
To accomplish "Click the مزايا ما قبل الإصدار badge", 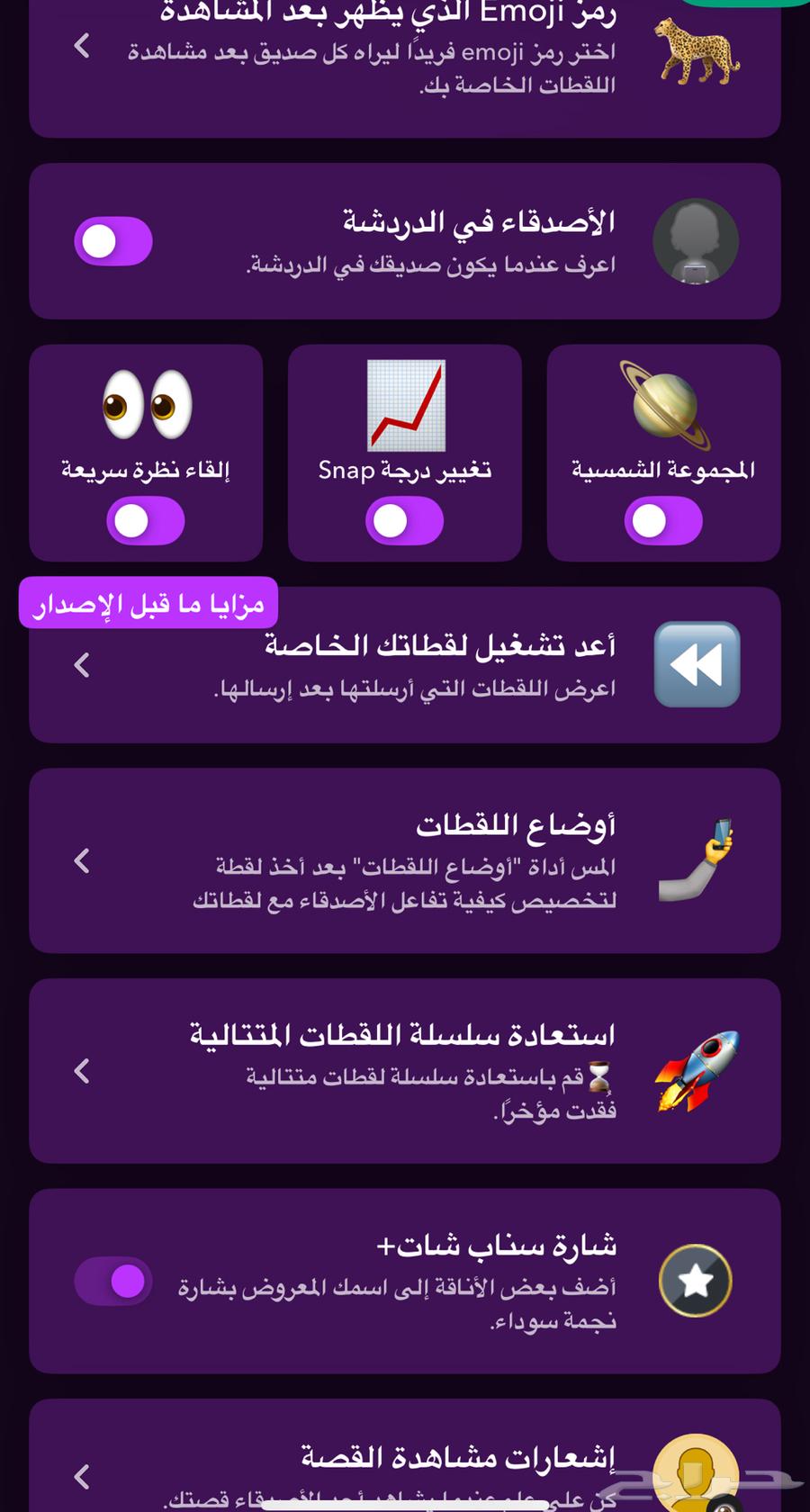I will point(148,603).
